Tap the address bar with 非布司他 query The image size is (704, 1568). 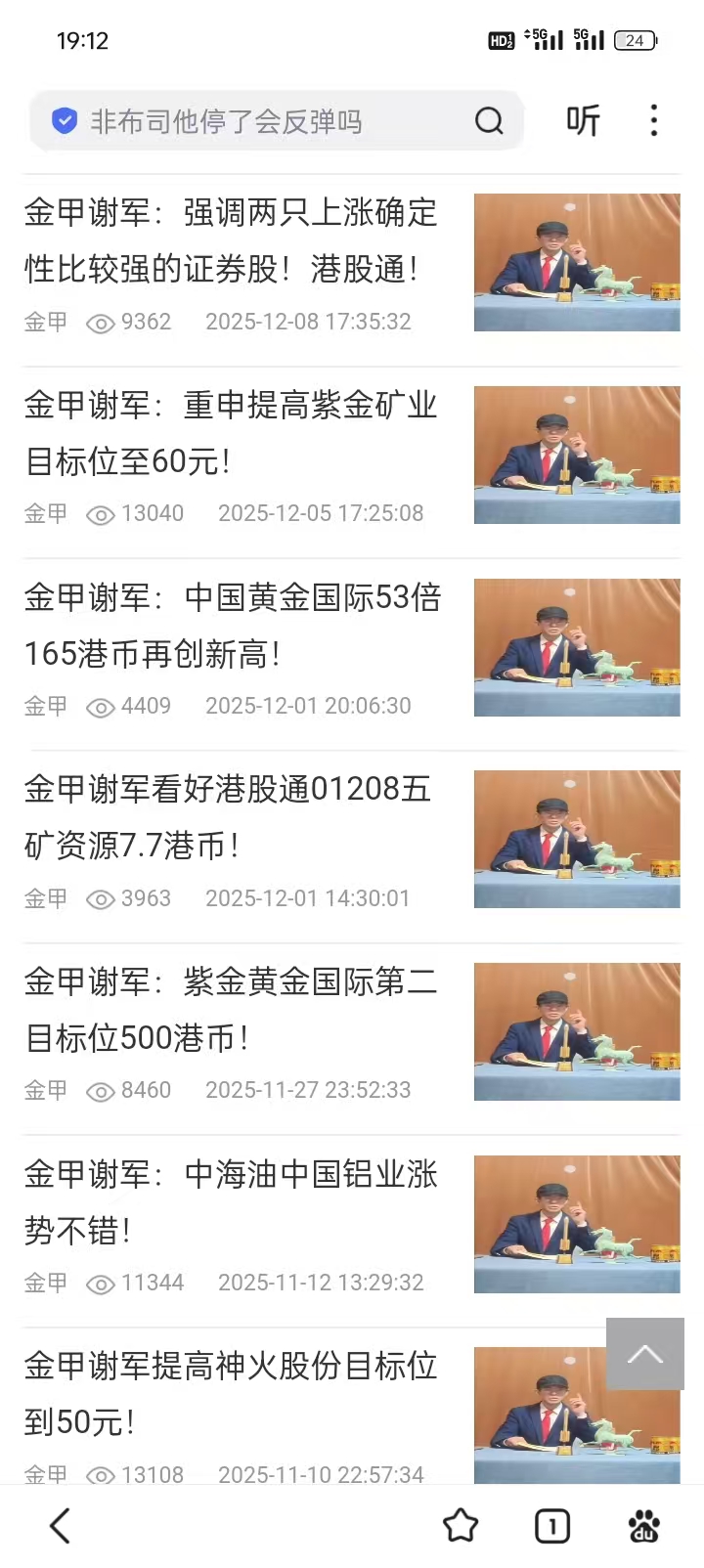[254, 121]
